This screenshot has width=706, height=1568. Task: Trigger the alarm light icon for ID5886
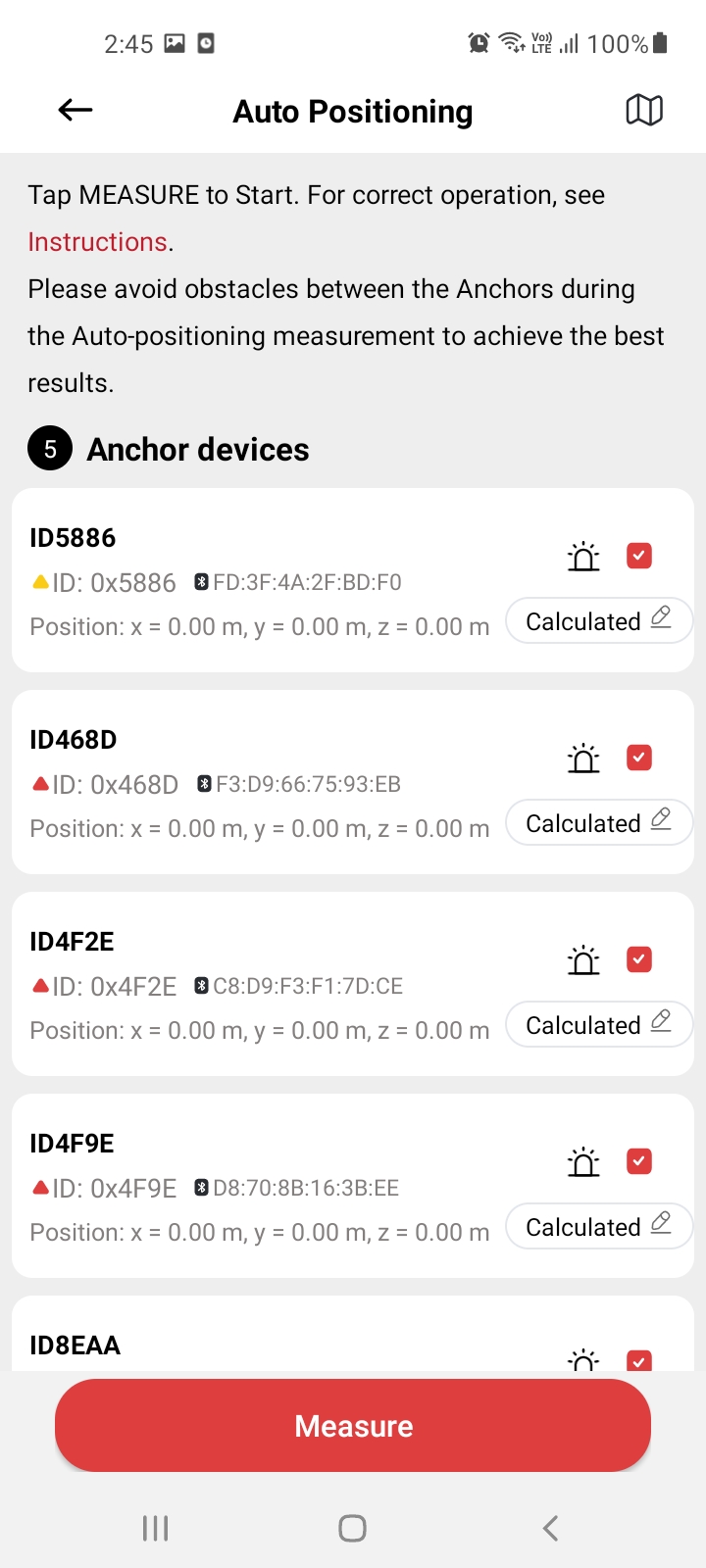tap(583, 556)
